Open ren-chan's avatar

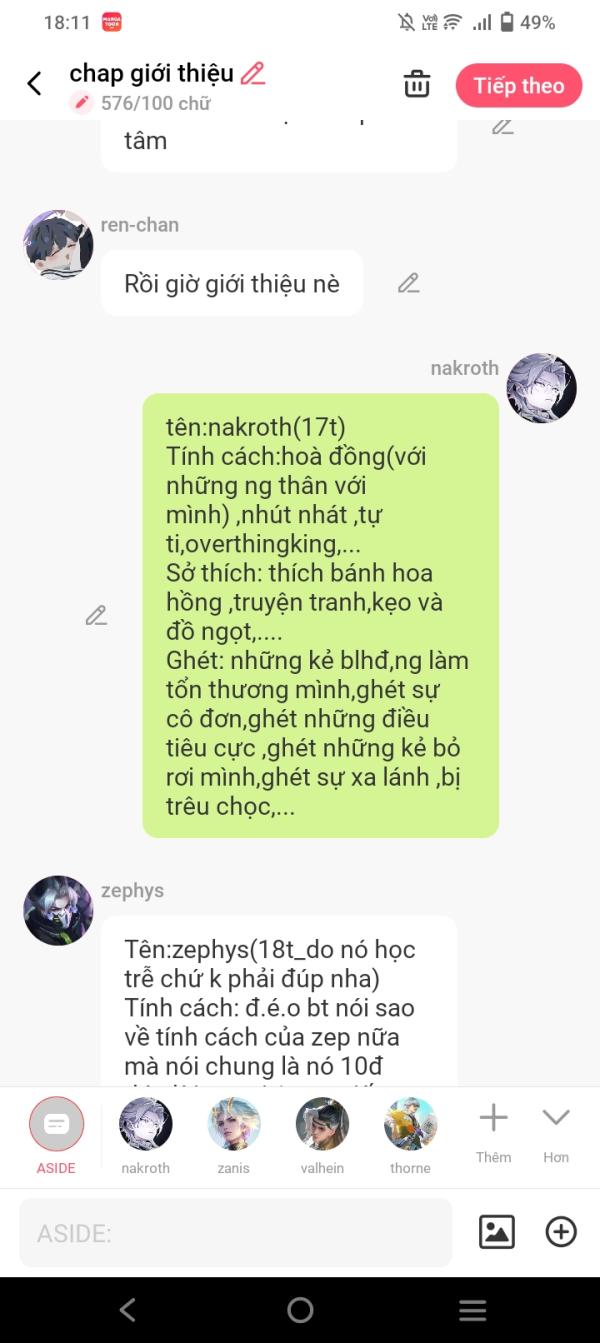point(58,245)
